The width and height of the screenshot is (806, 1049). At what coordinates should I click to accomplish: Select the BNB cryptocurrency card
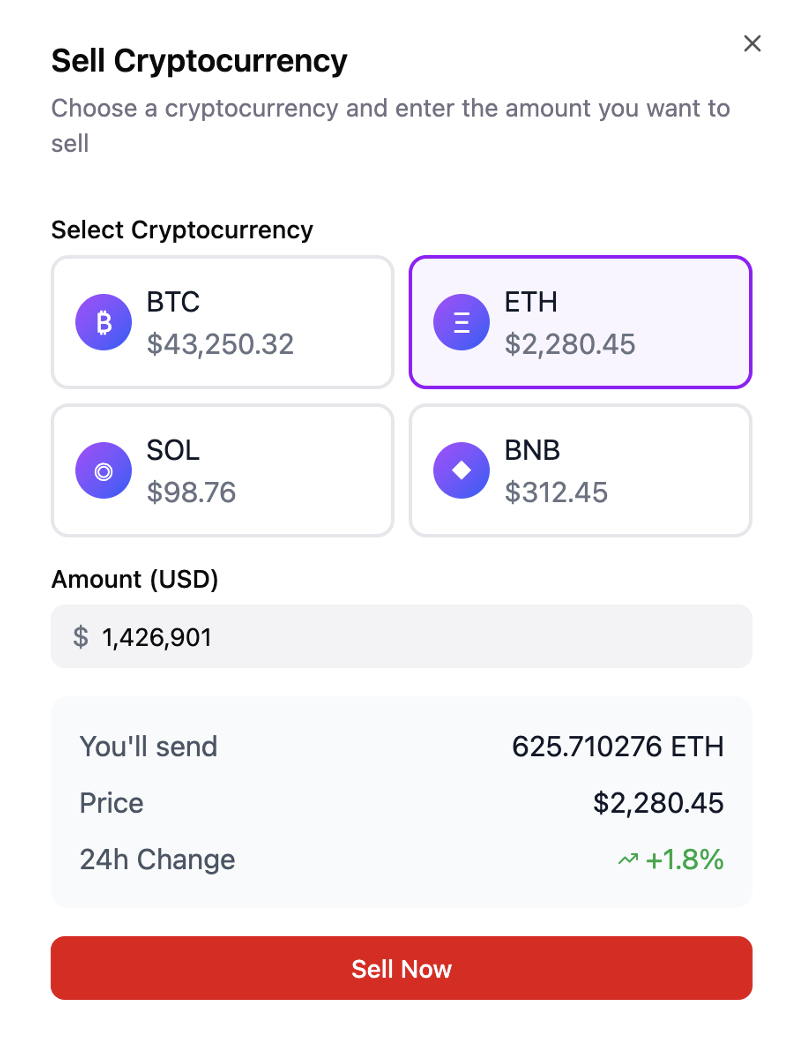pyautogui.click(x=580, y=470)
